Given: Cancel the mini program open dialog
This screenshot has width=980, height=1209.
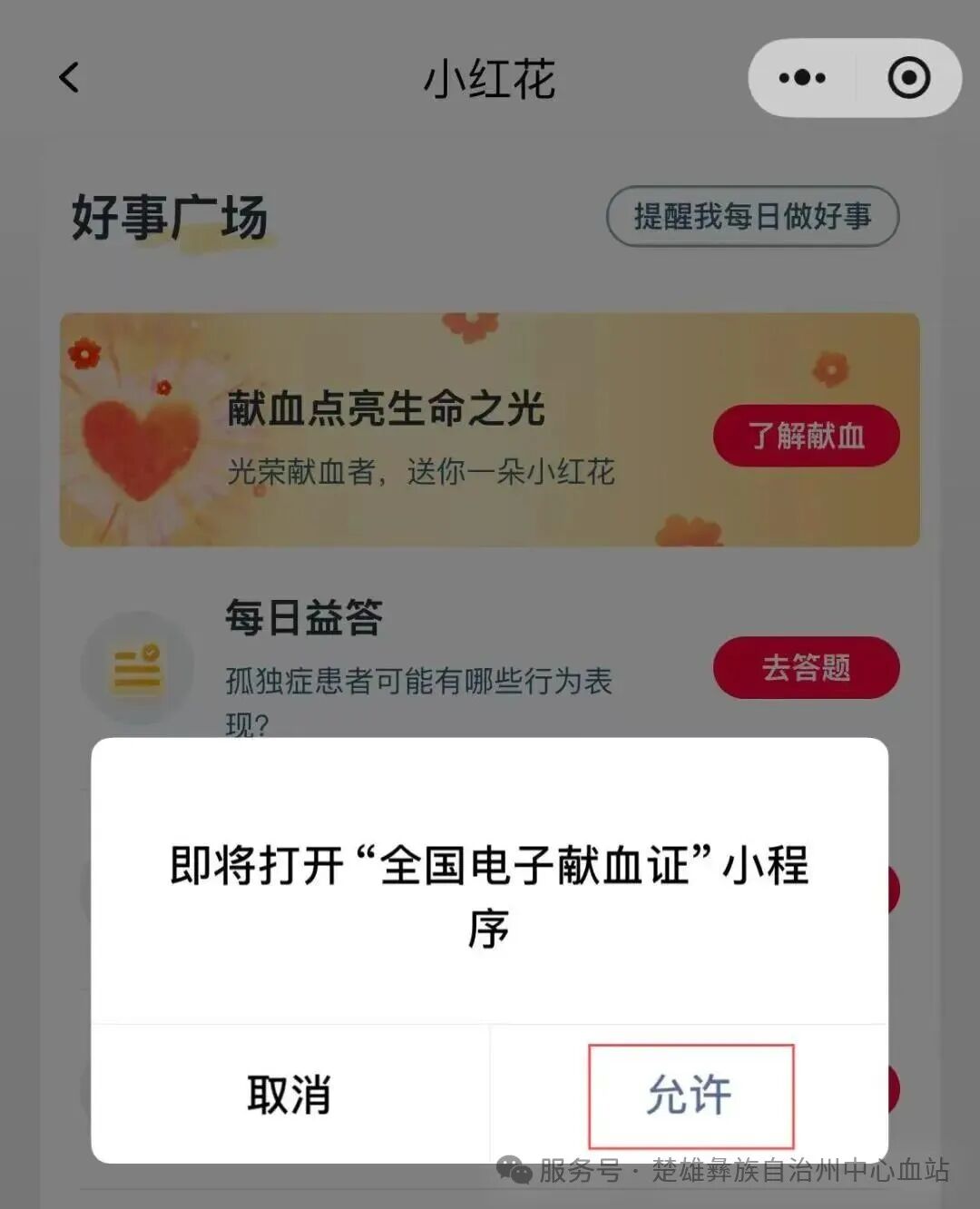Looking at the screenshot, I should tap(290, 1096).
